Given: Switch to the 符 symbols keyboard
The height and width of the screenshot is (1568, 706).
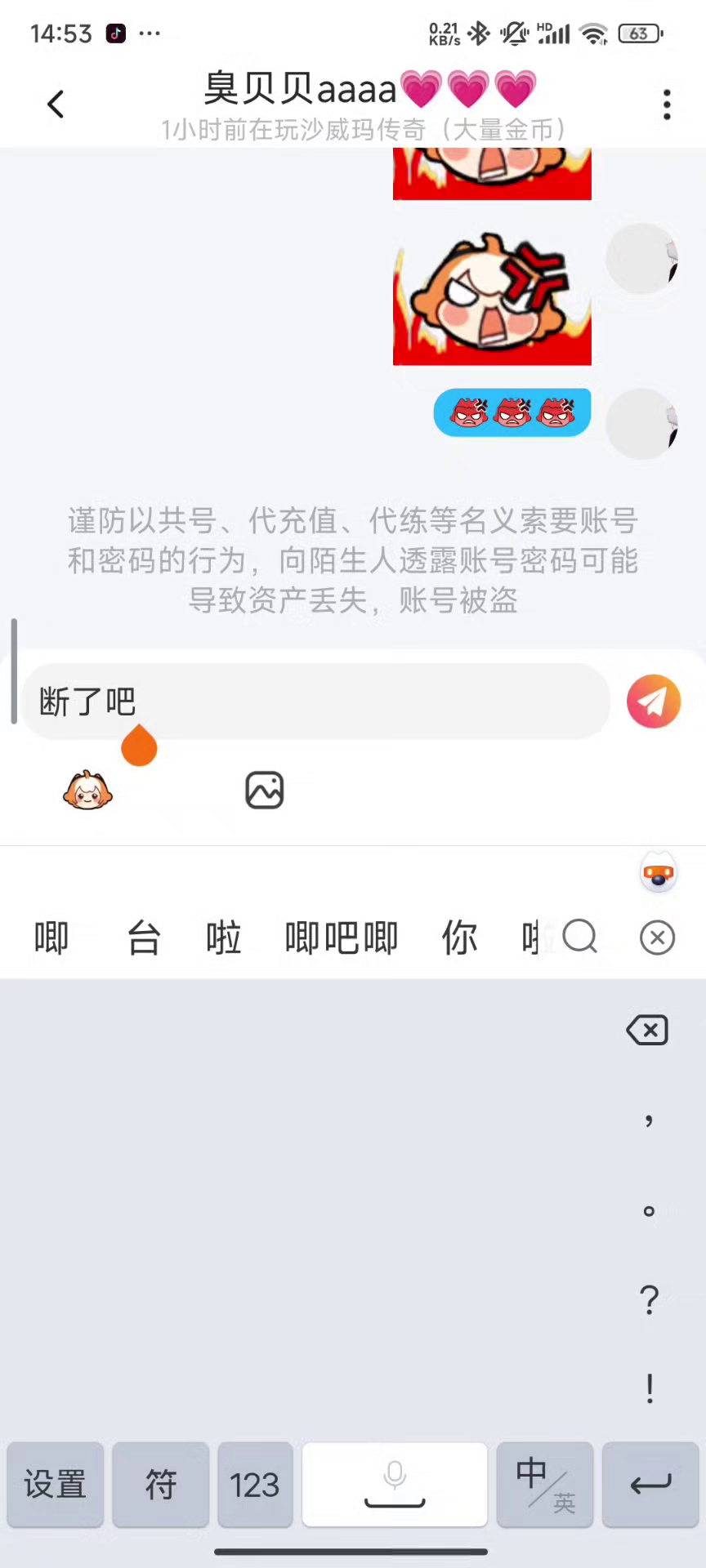Looking at the screenshot, I should pos(161,1485).
